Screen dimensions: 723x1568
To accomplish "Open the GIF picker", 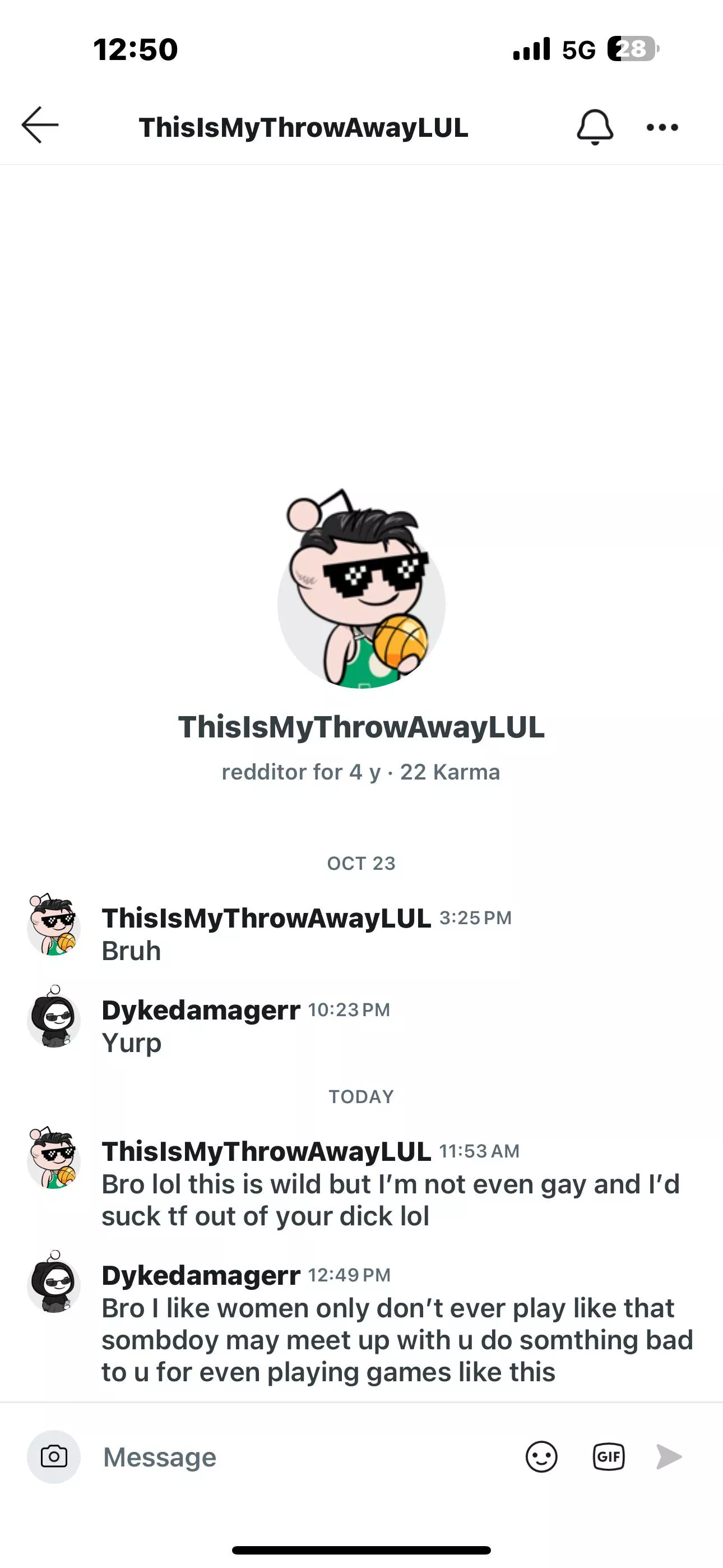I will coord(609,1456).
